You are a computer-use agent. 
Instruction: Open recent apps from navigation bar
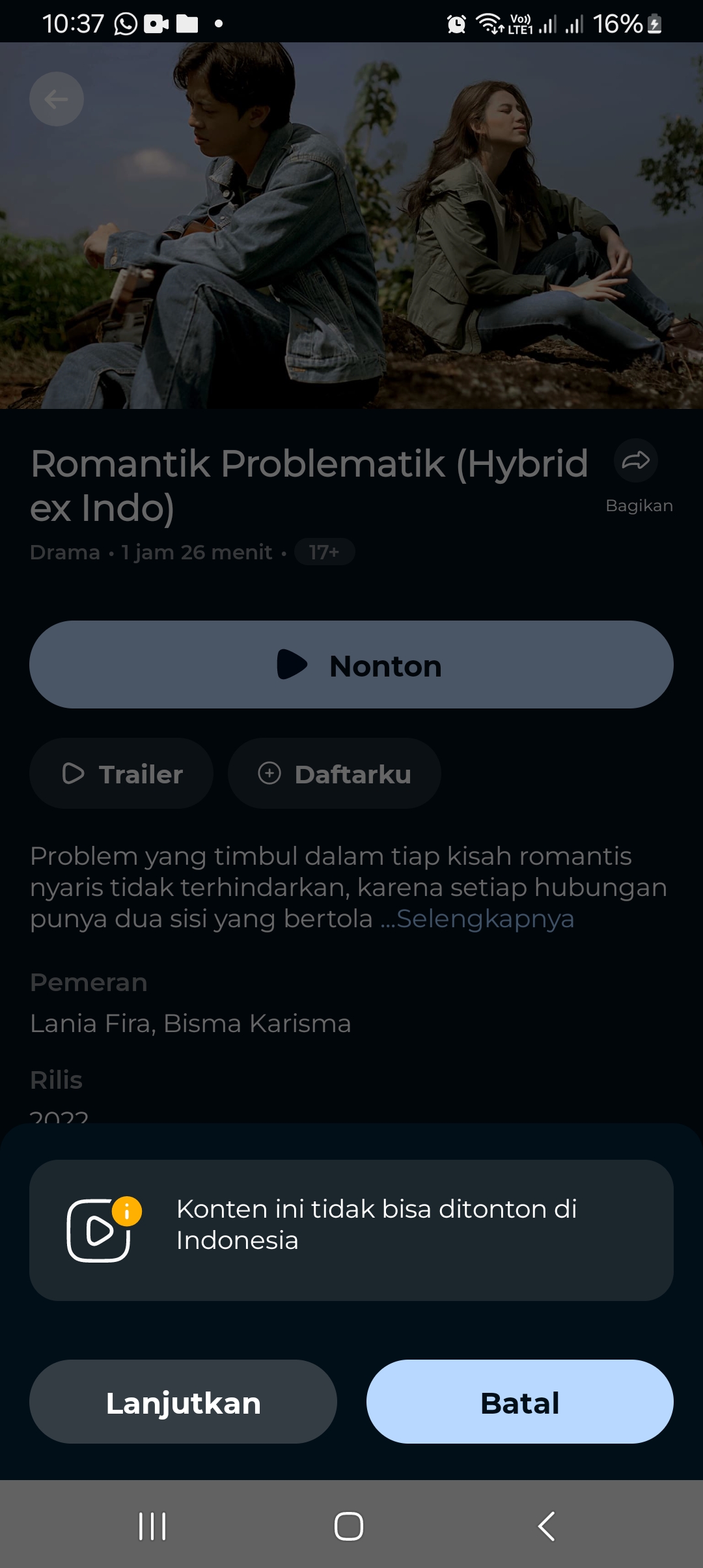pos(152,1526)
